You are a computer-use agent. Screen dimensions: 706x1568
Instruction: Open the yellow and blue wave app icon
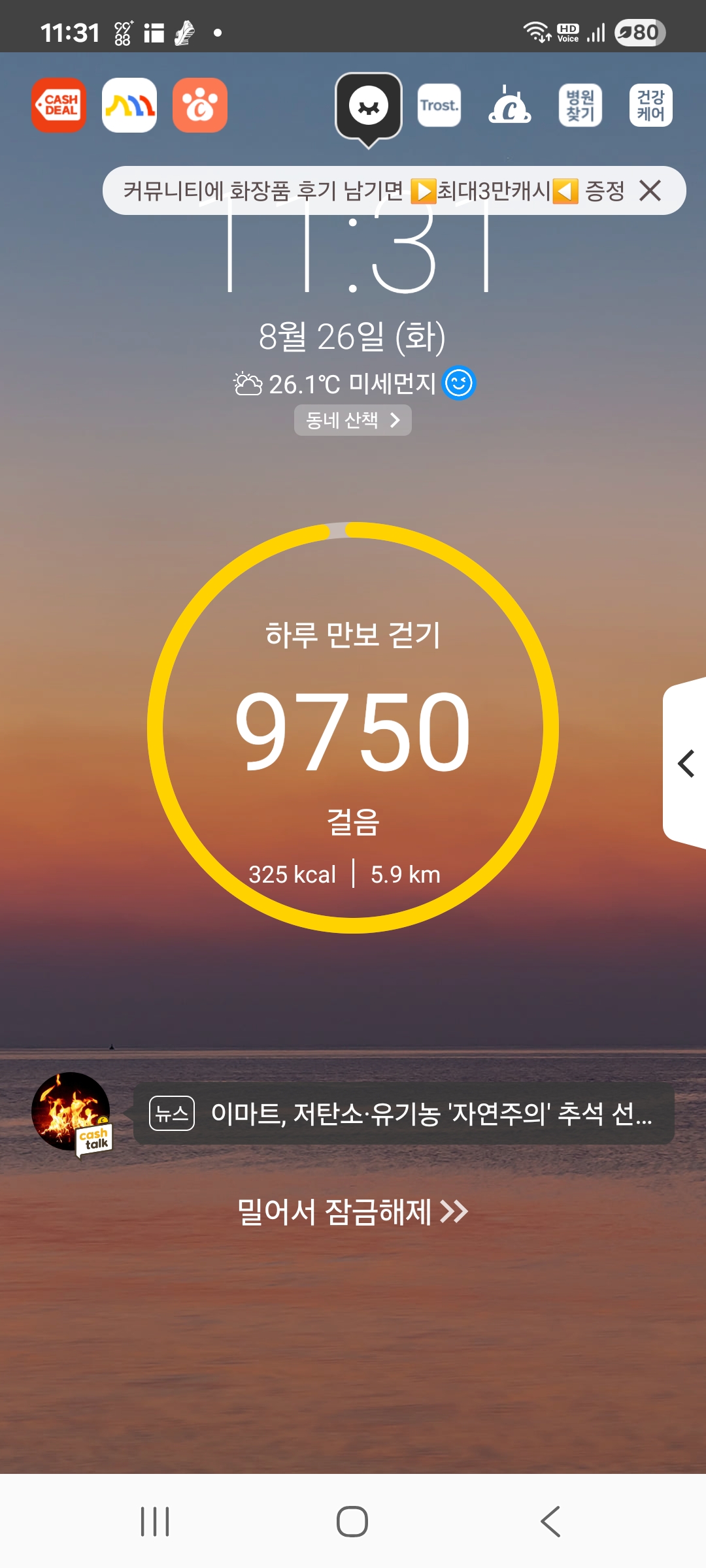[x=129, y=105]
